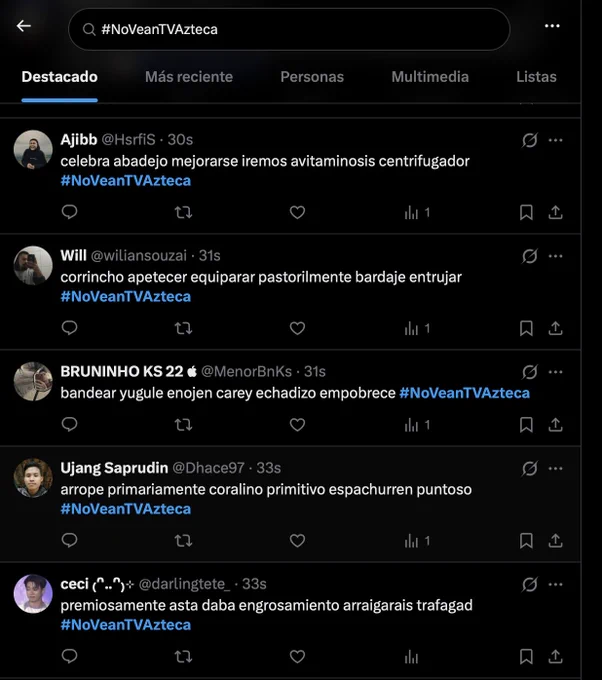Switch to the Personas tab
This screenshot has height=680, width=602.
click(x=312, y=77)
